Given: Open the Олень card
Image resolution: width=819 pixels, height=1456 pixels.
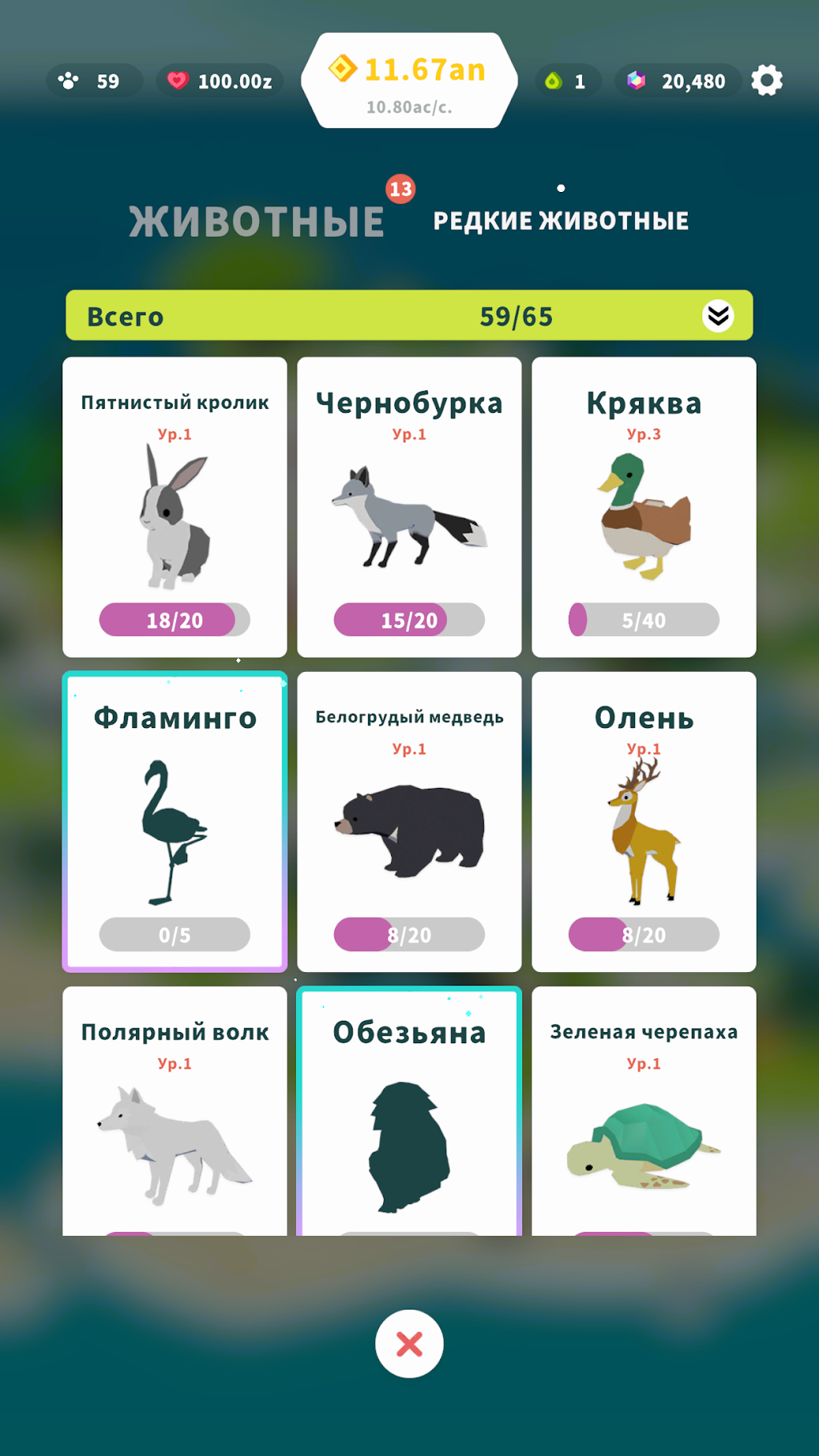Looking at the screenshot, I should (644, 822).
